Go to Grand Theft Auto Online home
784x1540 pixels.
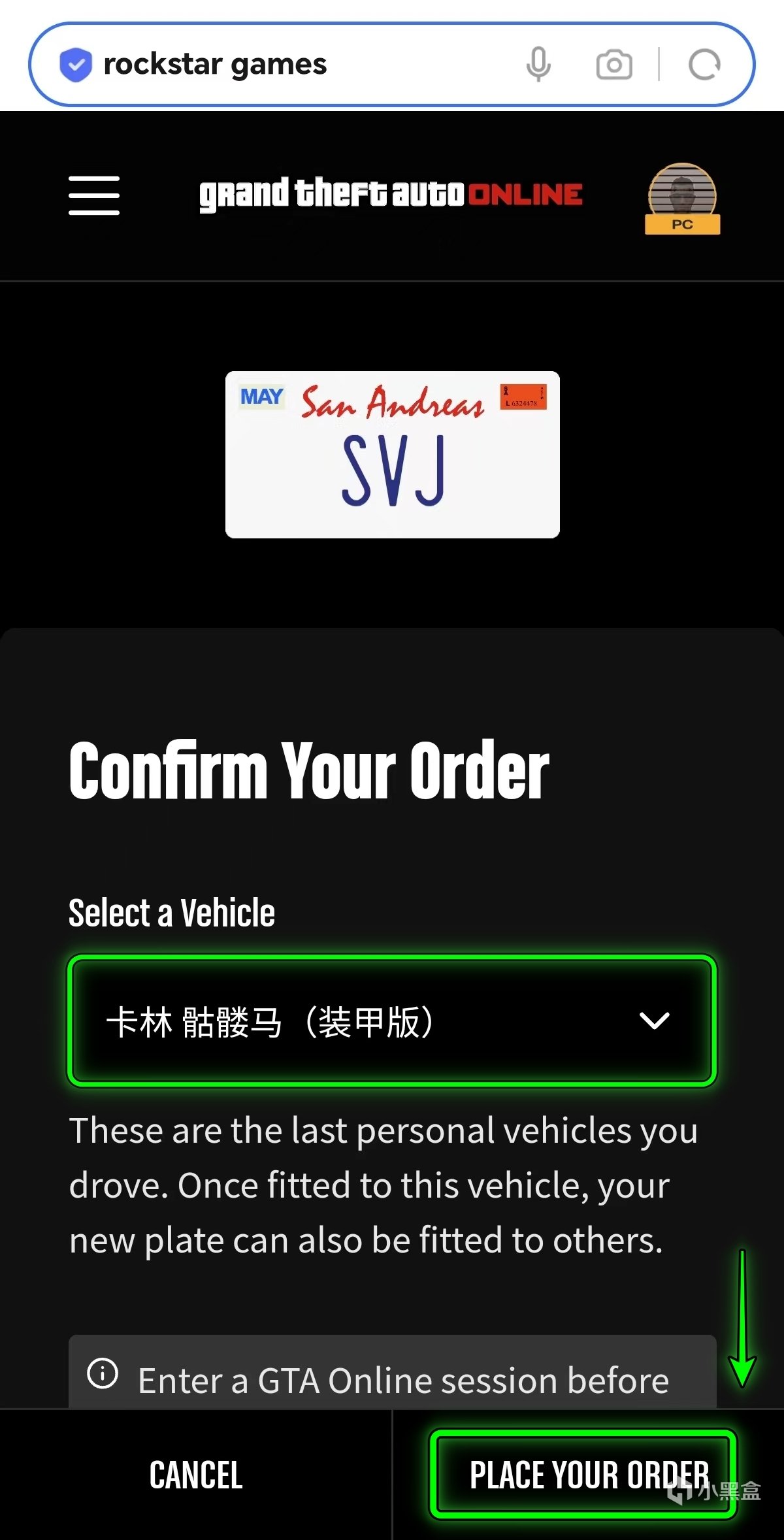pos(391,195)
